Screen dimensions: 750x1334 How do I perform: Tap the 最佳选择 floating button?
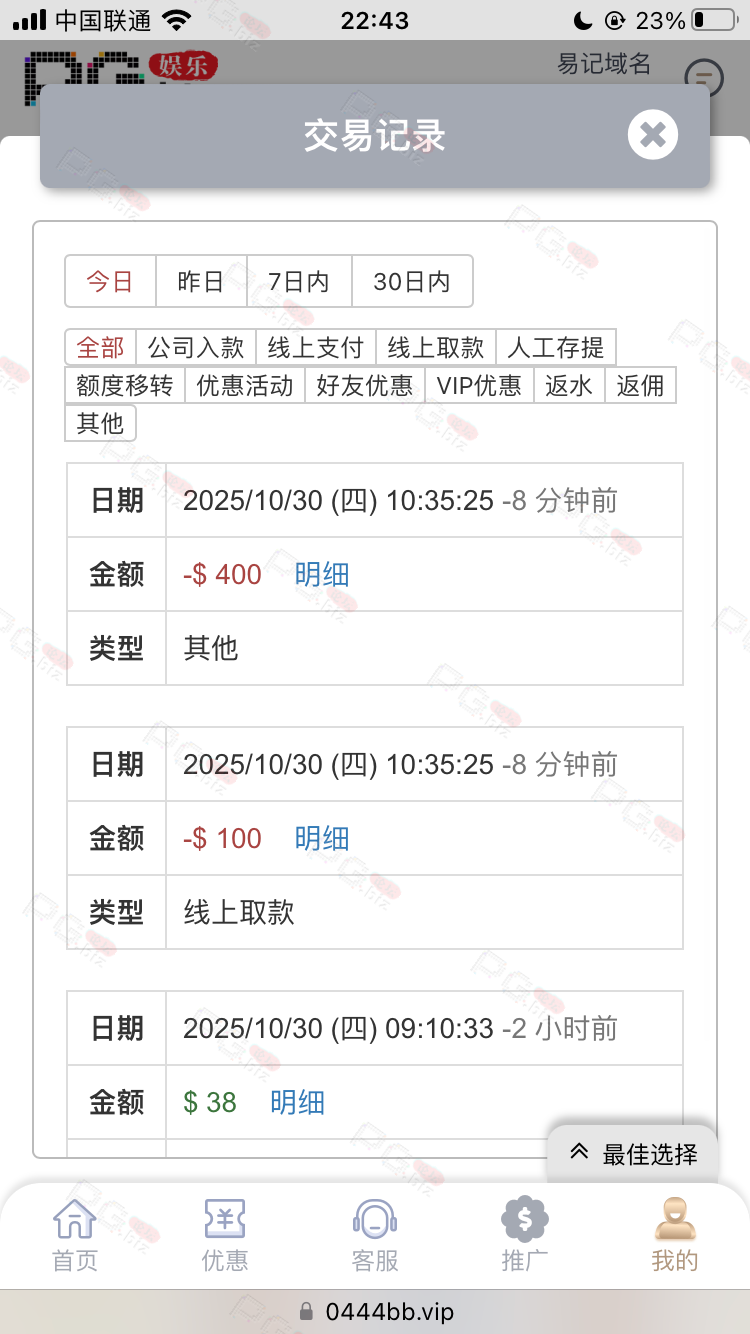click(634, 1155)
